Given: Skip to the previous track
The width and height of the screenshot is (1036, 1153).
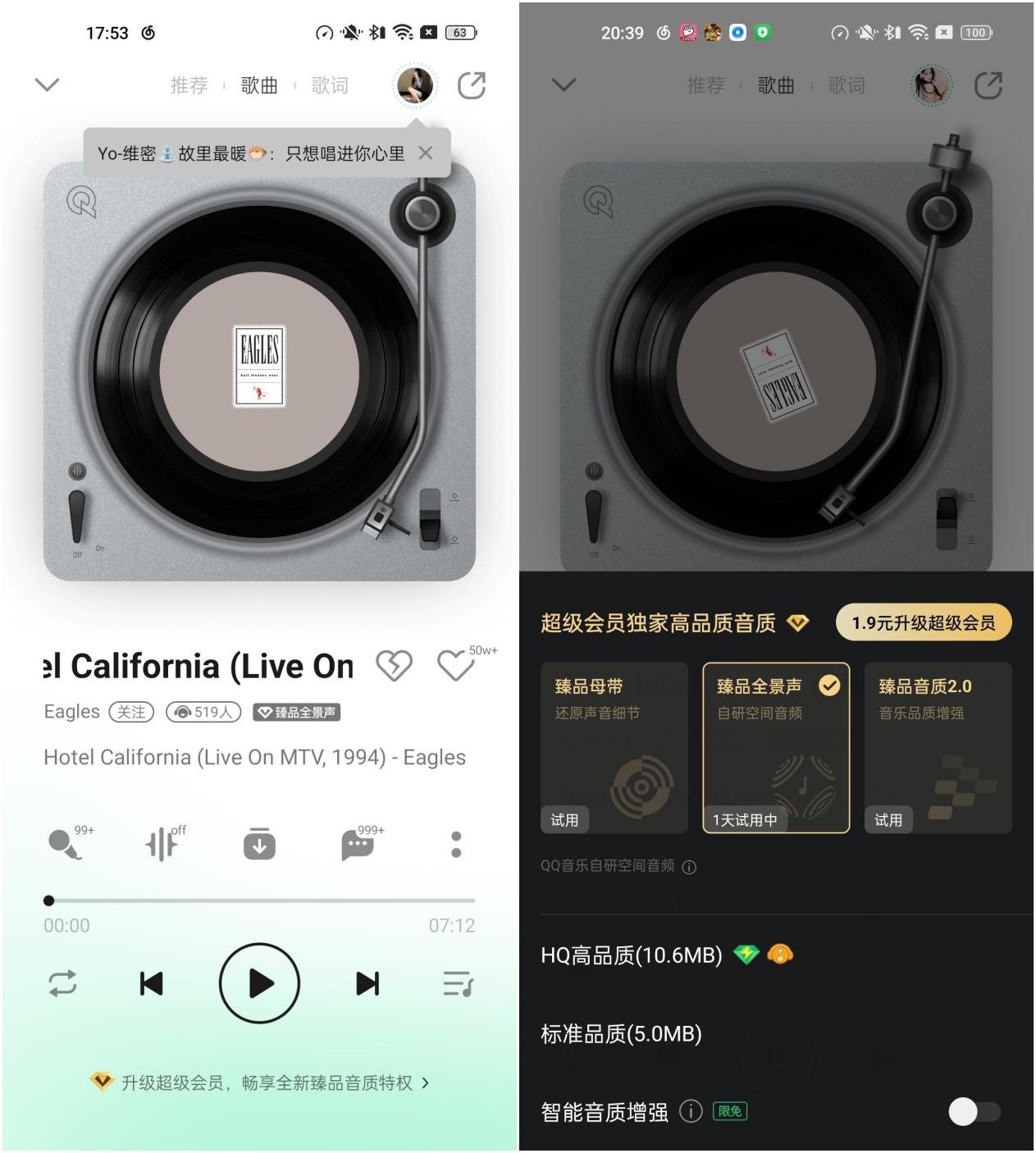Looking at the screenshot, I should tap(151, 983).
